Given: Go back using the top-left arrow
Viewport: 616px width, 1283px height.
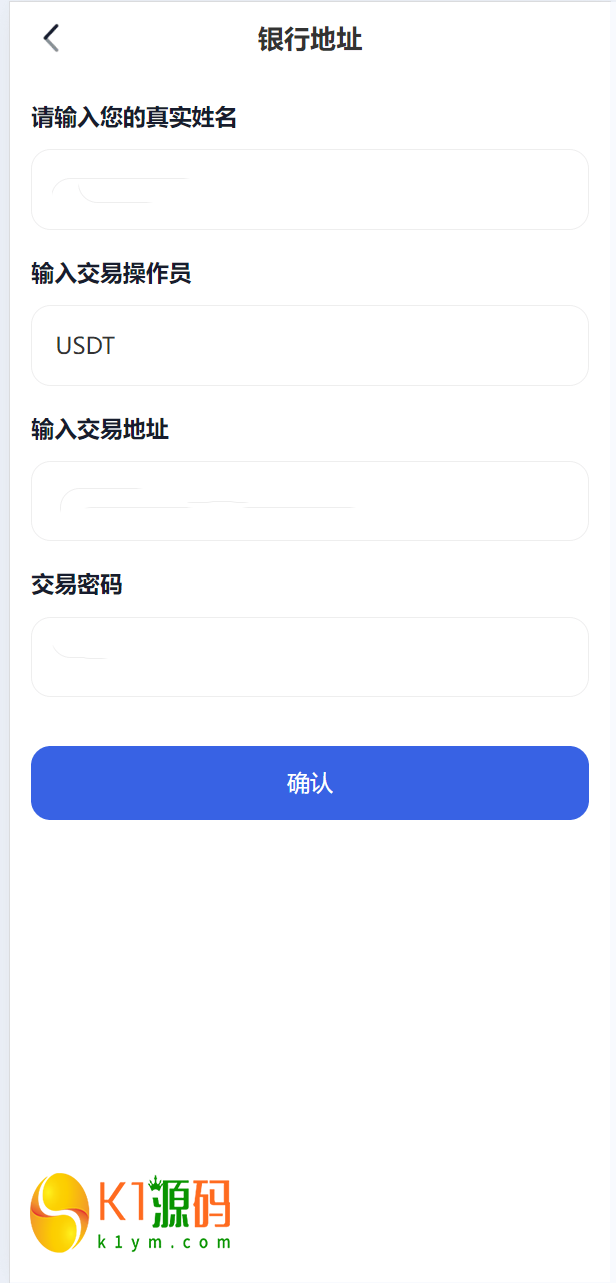Looking at the screenshot, I should click(x=51, y=39).
